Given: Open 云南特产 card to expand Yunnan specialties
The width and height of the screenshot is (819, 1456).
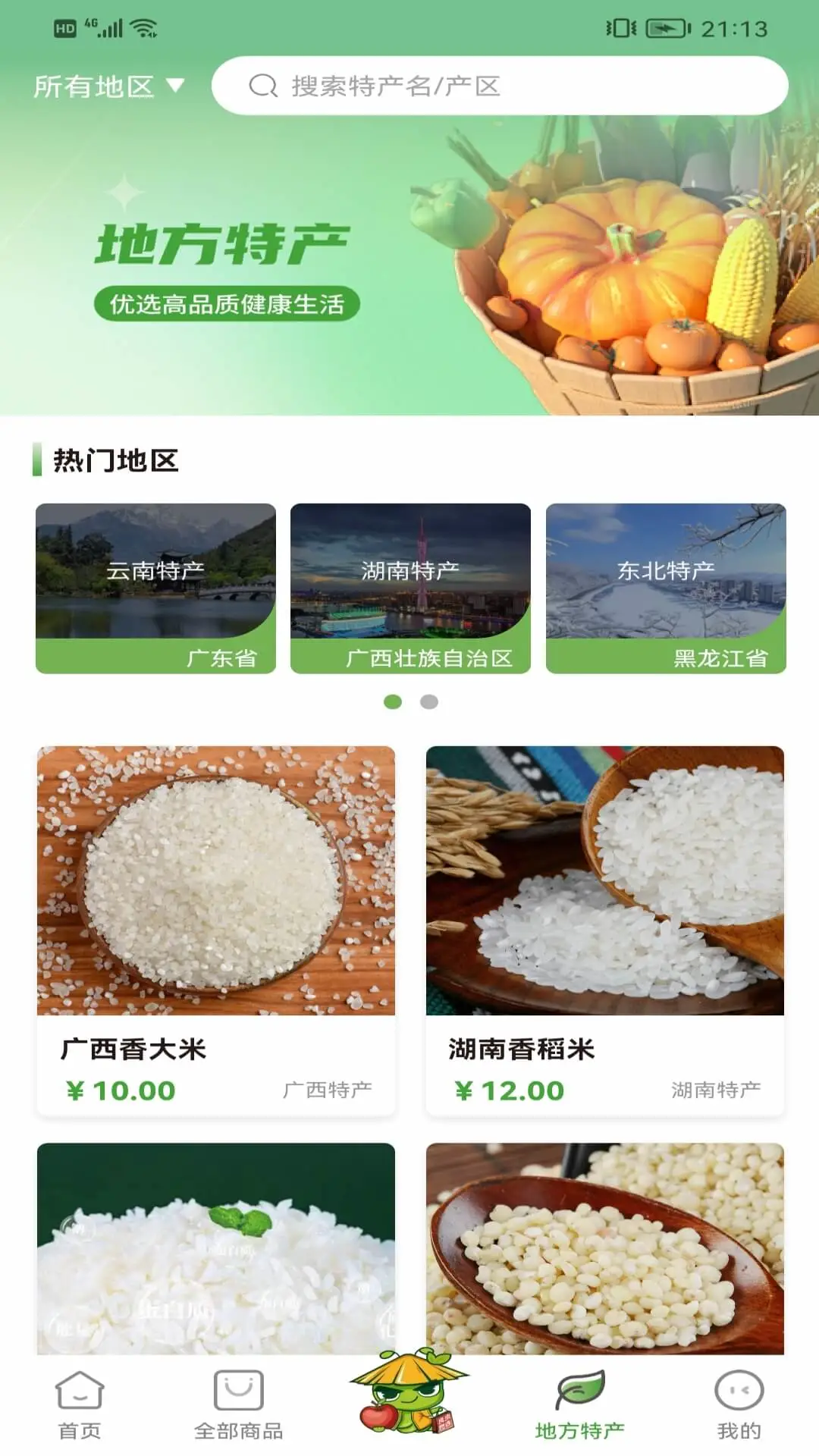Looking at the screenshot, I should [x=155, y=588].
